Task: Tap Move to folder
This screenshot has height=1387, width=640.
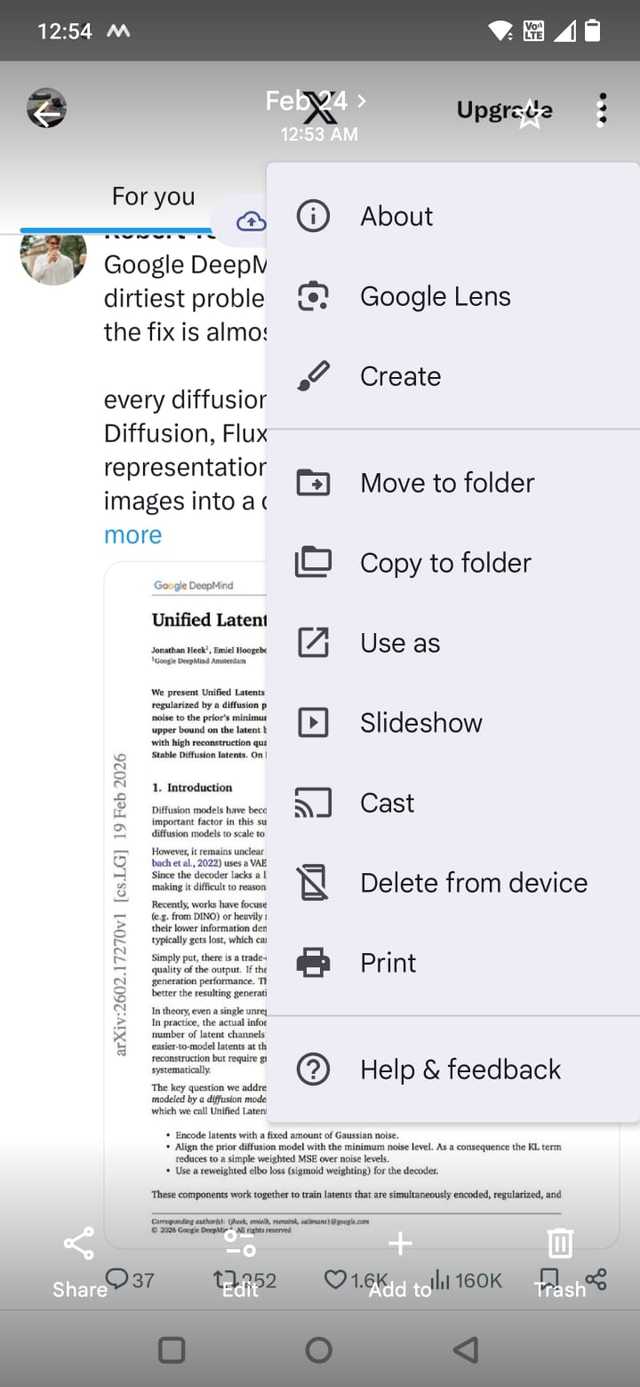Action: point(446,483)
